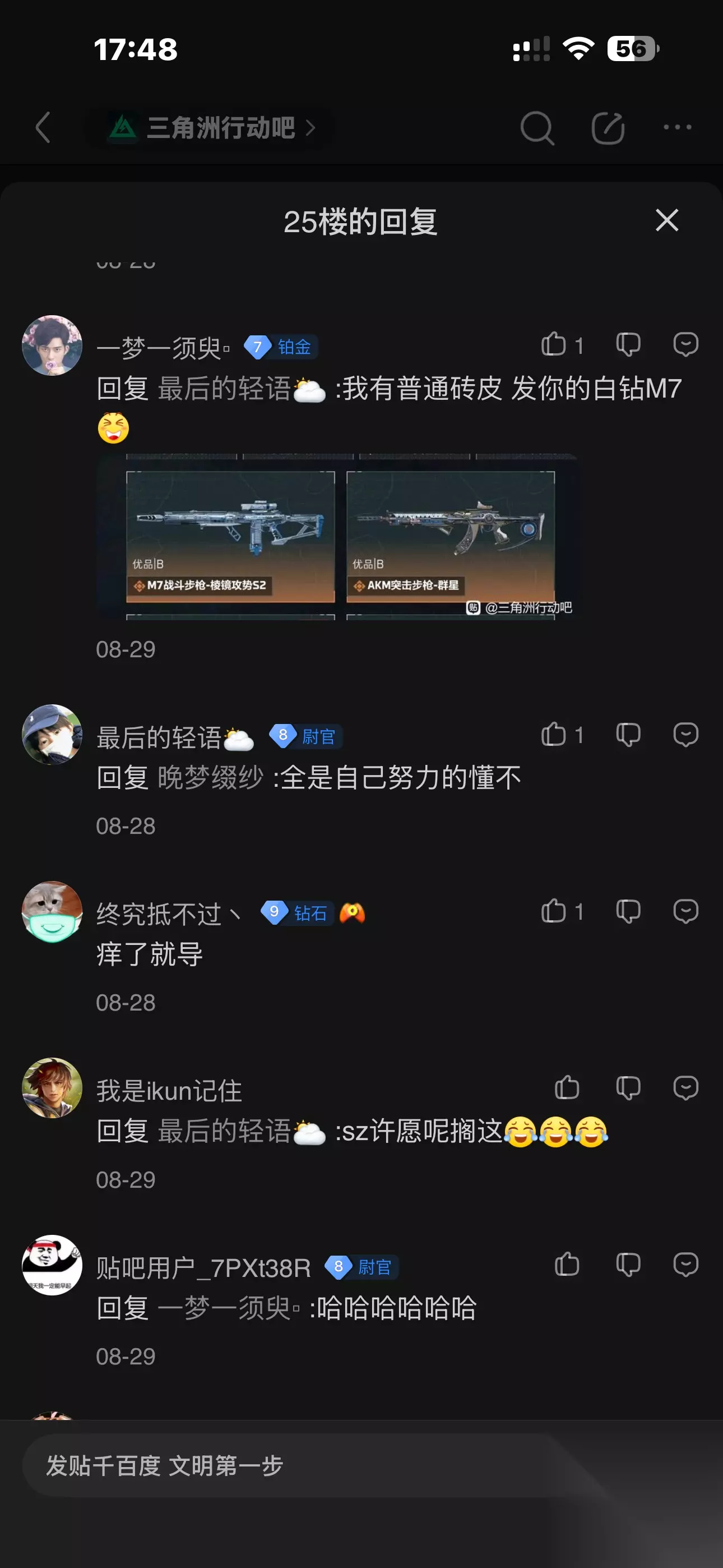
Task: Like 终究抵不过's comment 痒了就导
Action: tap(562, 911)
